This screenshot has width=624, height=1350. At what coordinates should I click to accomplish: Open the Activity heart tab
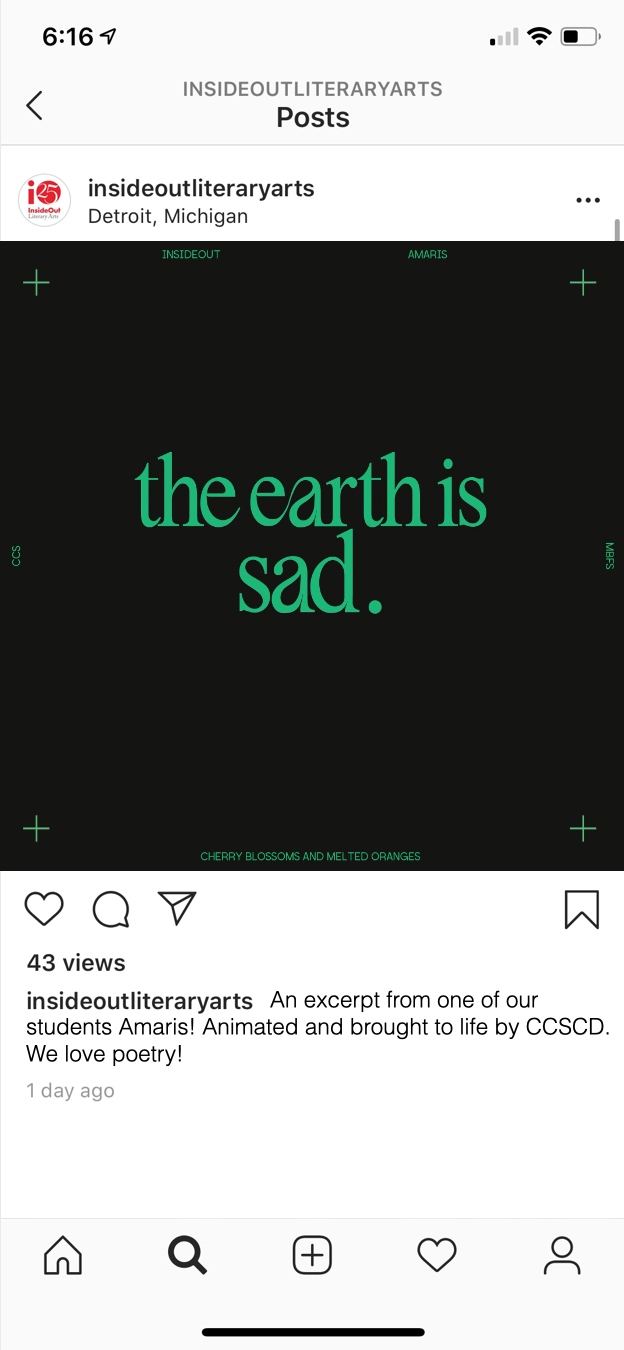pos(437,1255)
